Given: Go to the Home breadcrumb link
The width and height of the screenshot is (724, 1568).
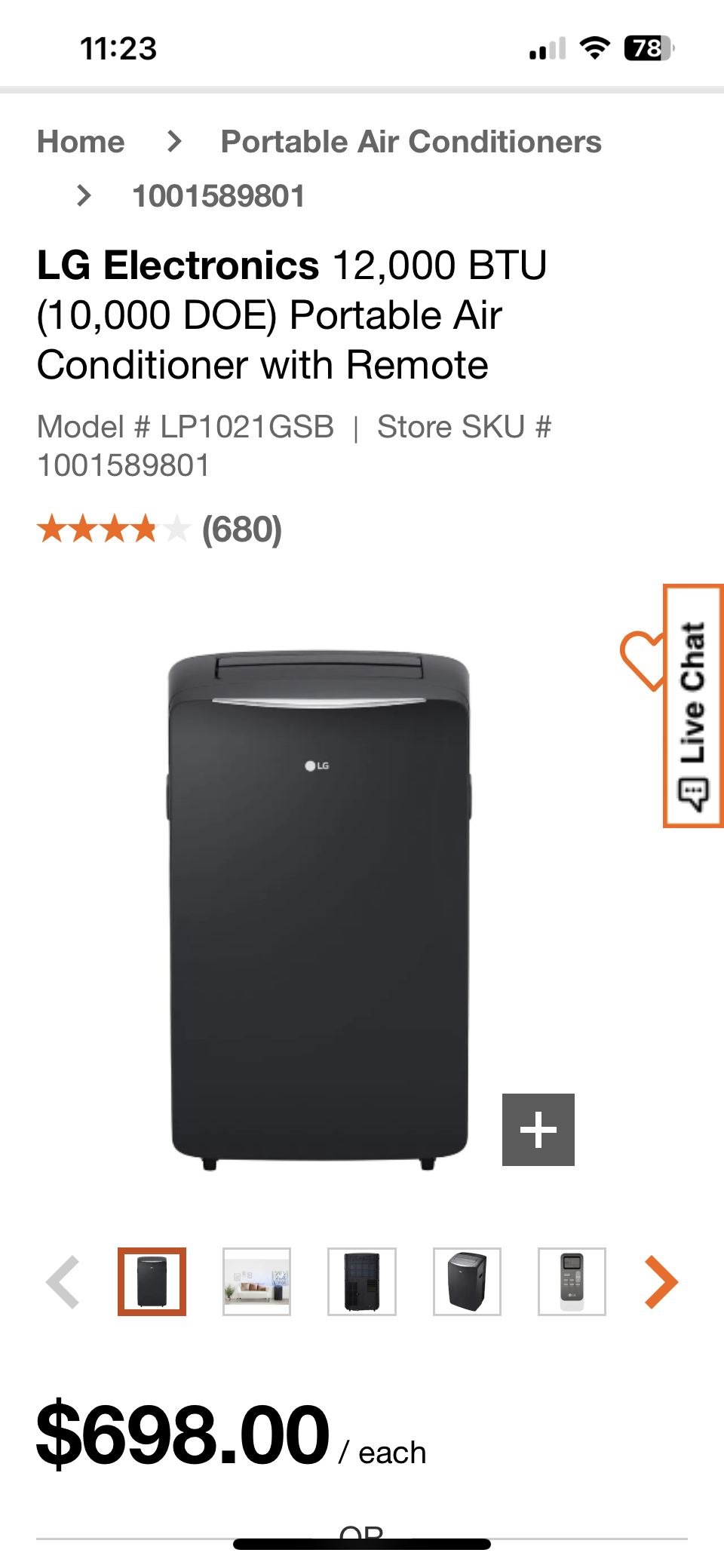Looking at the screenshot, I should pyautogui.click(x=81, y=142).
